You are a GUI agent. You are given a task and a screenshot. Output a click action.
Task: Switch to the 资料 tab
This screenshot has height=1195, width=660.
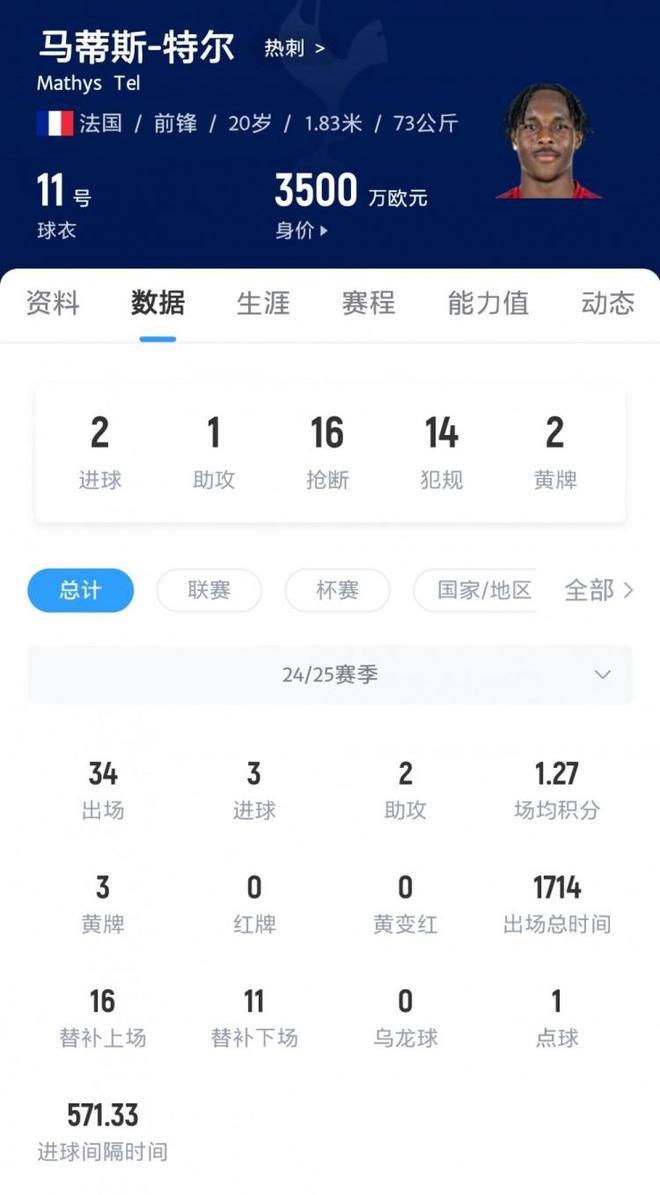tap(53, 303)
